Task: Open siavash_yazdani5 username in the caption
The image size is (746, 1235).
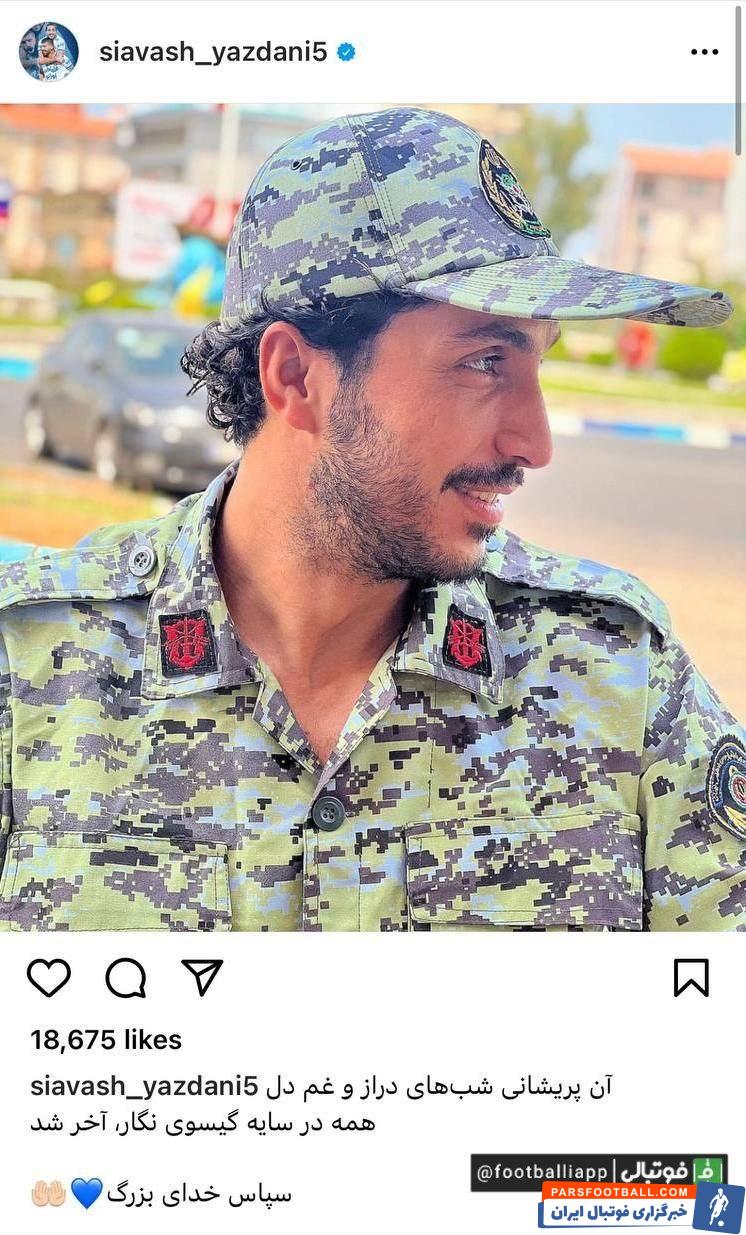Action: (144, 1085)
